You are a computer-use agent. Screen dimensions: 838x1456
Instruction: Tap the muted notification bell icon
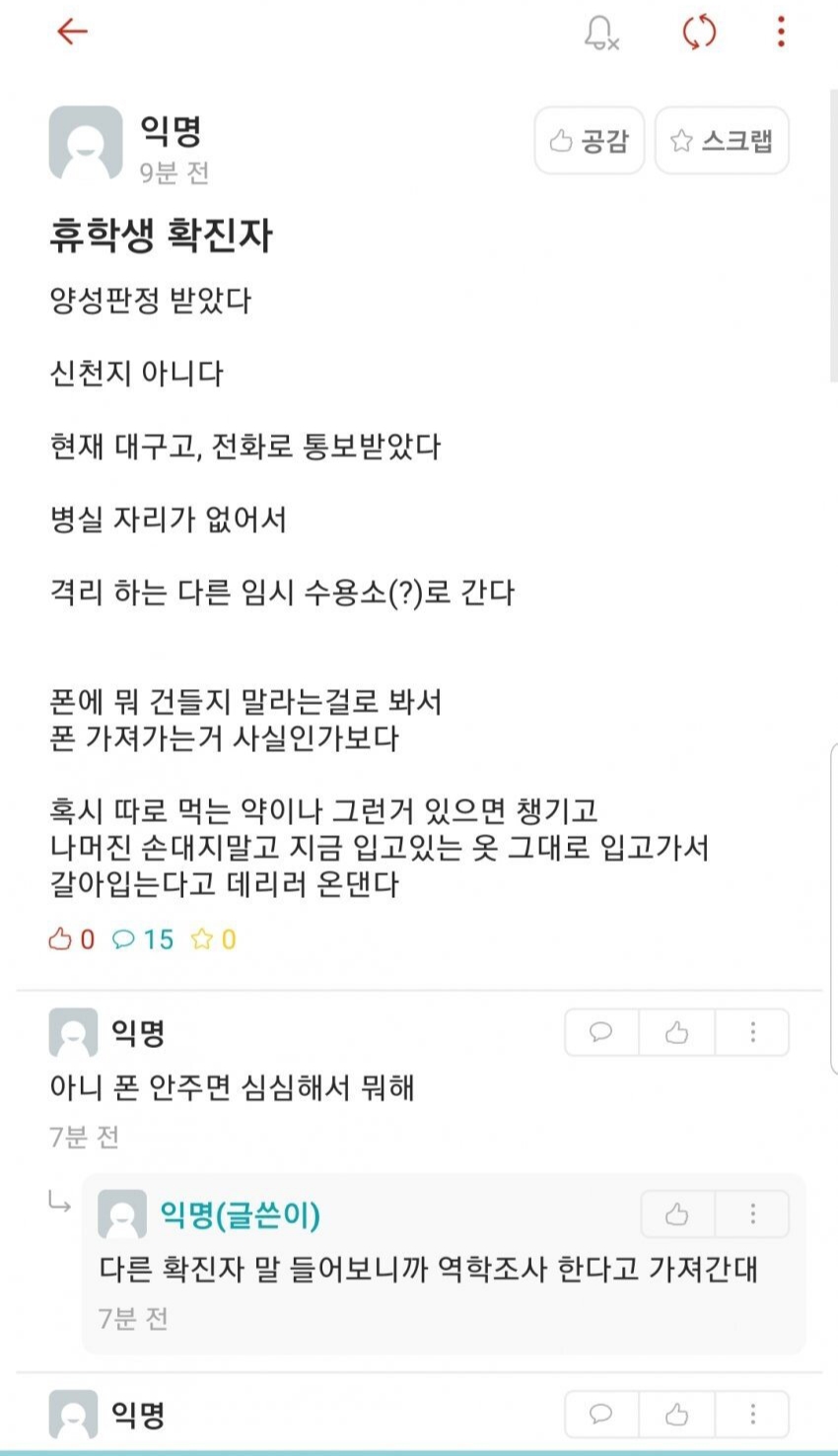point(600,33)
